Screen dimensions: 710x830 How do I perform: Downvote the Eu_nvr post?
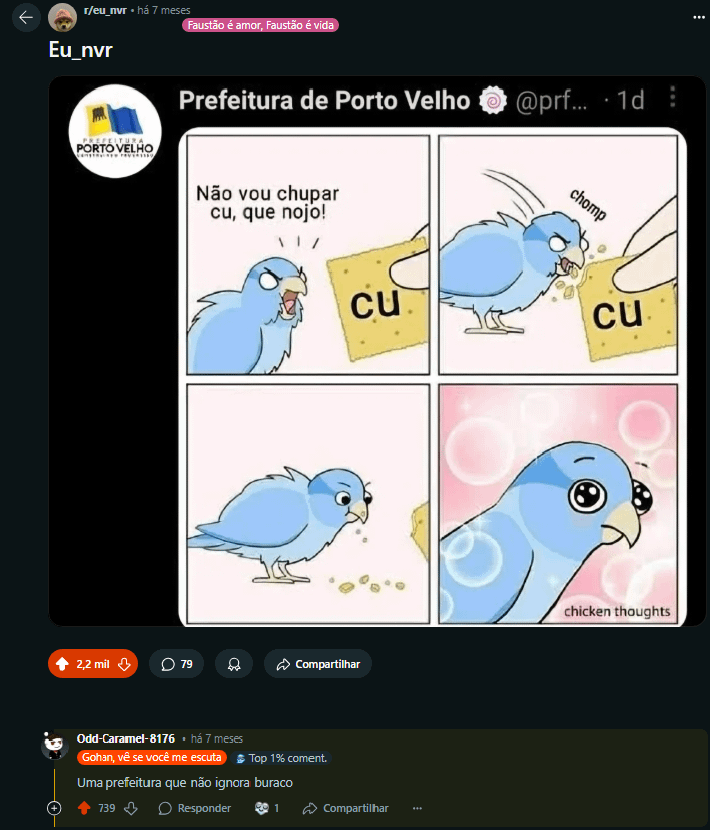(x=124, y=664)
